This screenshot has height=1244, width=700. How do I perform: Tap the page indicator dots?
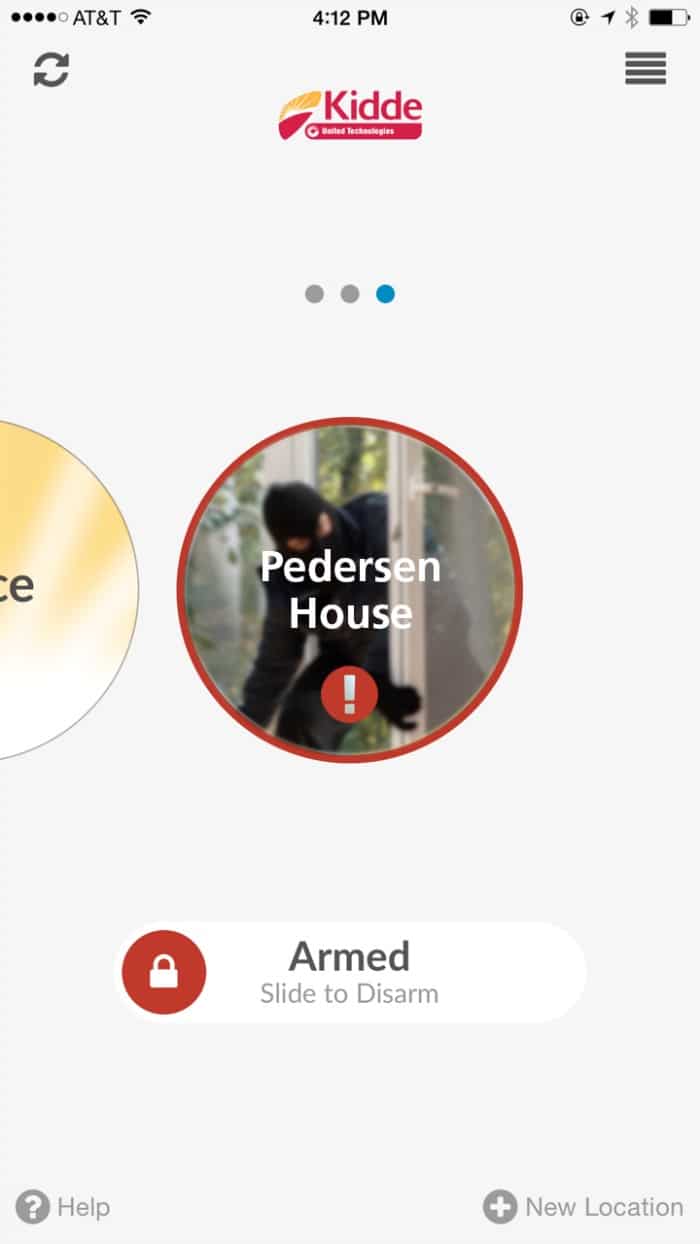coord(349,294)
